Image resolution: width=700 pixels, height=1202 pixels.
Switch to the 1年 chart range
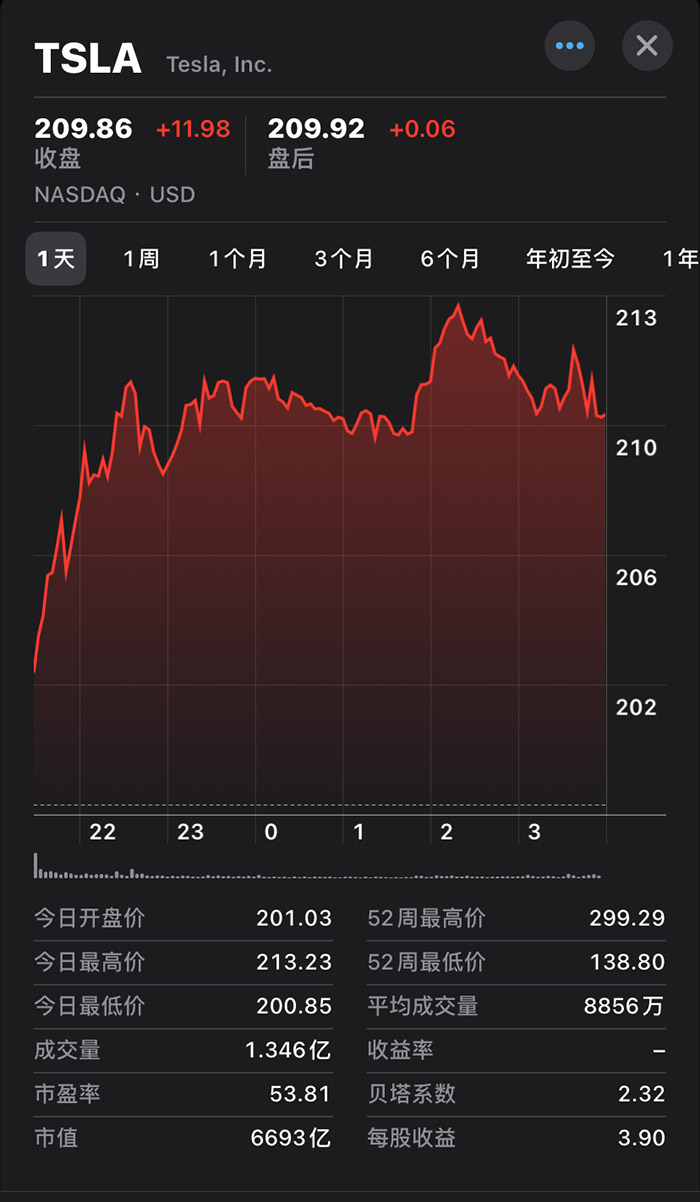[681, 259]
